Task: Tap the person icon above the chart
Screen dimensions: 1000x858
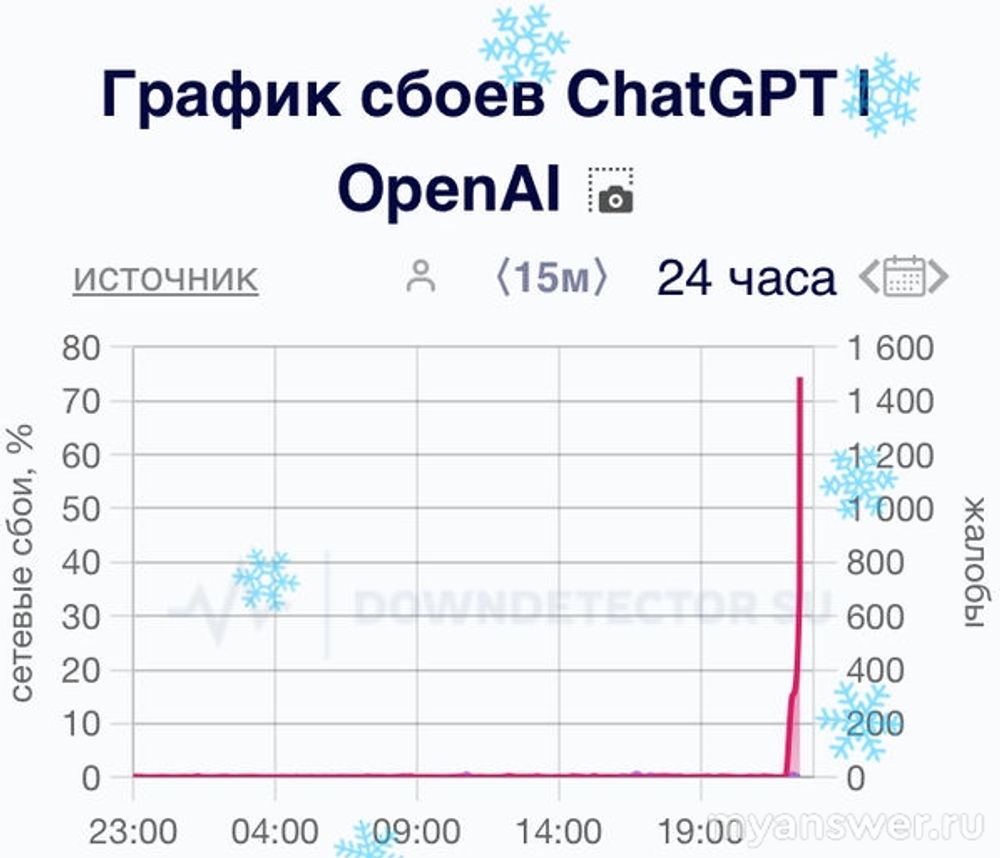Action: tap(421, 277)
